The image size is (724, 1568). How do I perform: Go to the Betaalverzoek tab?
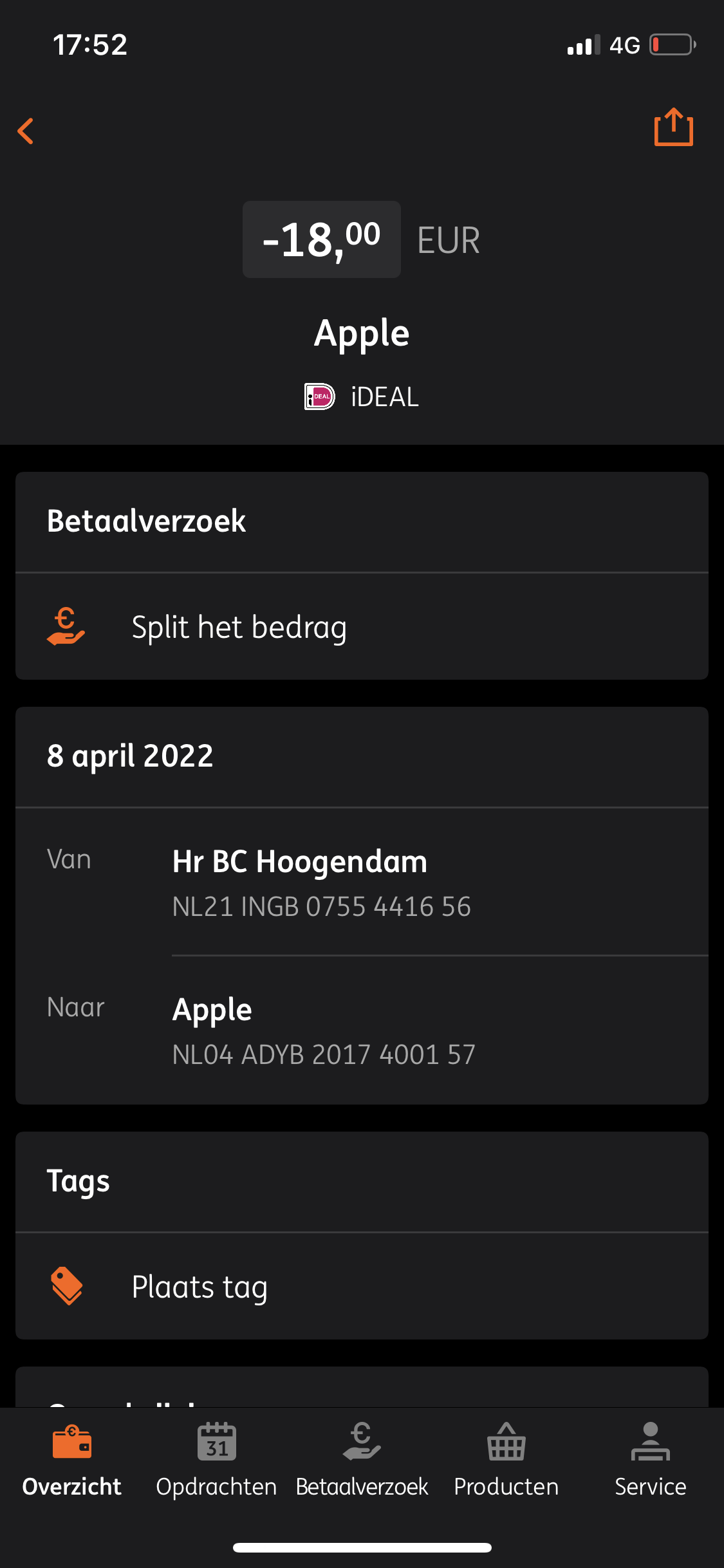pos(362,1460)
